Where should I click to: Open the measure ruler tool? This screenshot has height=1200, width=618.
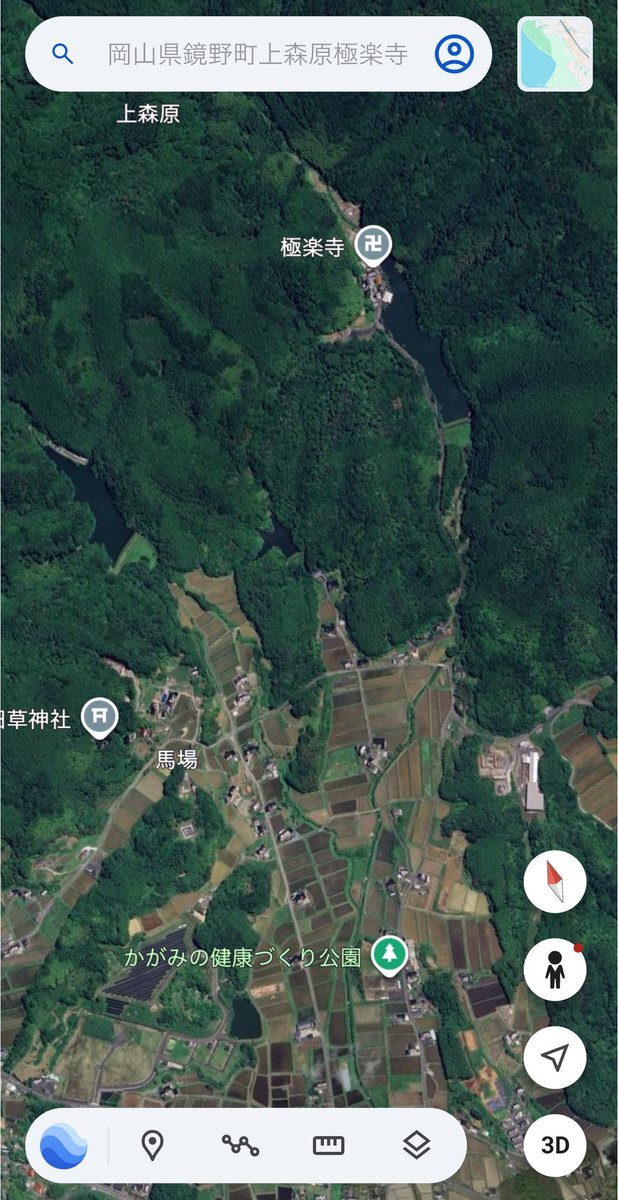point(328,1145)
